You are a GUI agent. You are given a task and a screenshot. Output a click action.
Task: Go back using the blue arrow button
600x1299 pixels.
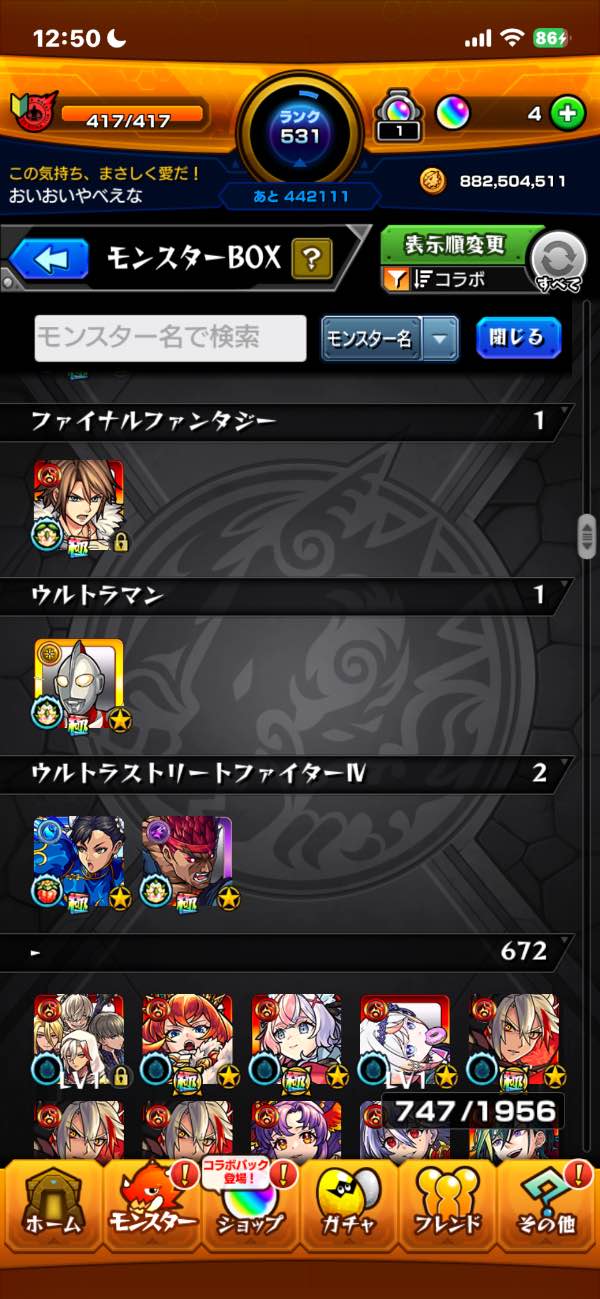(50, 260)
